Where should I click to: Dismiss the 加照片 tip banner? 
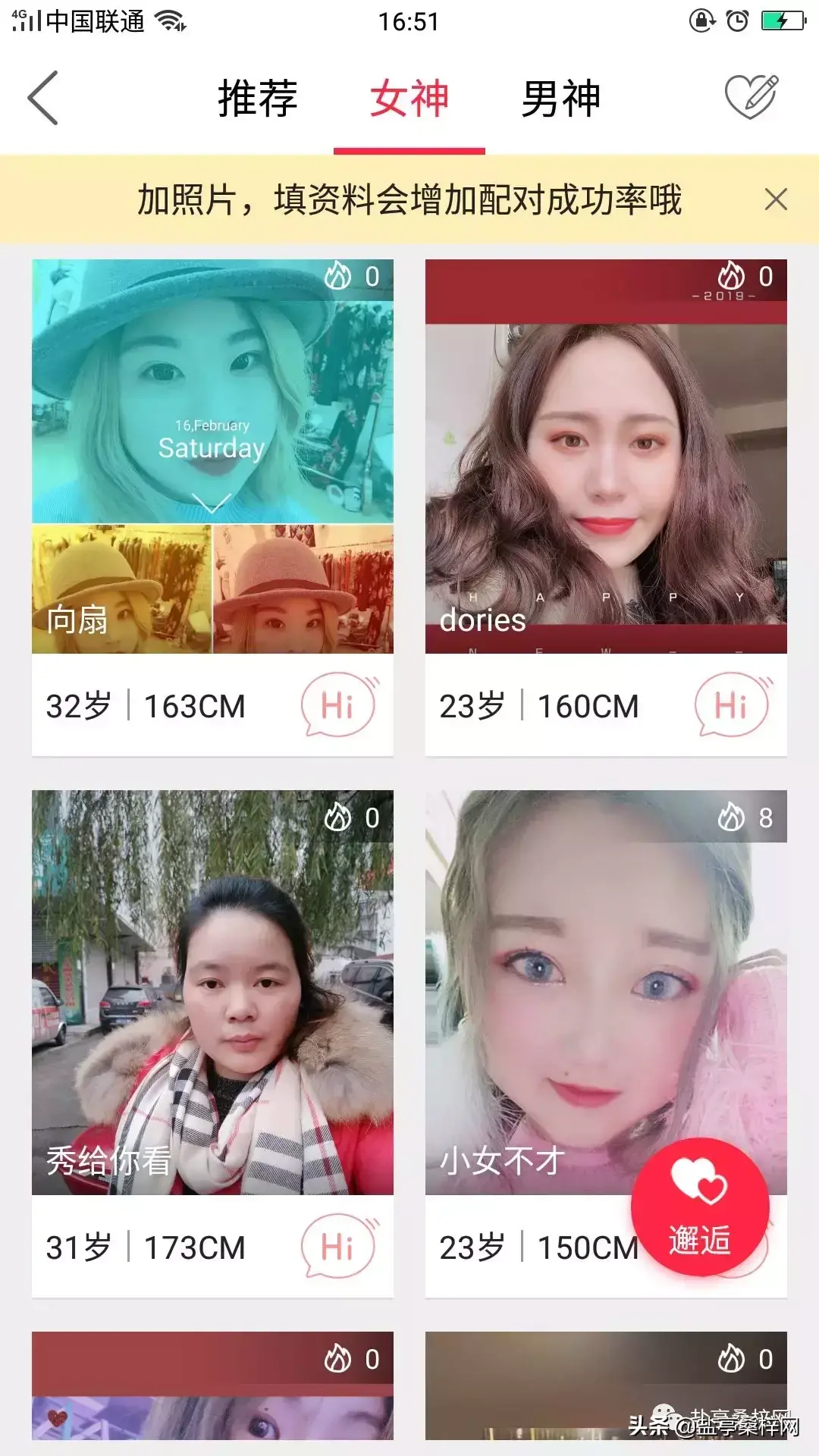pyautogui.click(x=776, y=199)
